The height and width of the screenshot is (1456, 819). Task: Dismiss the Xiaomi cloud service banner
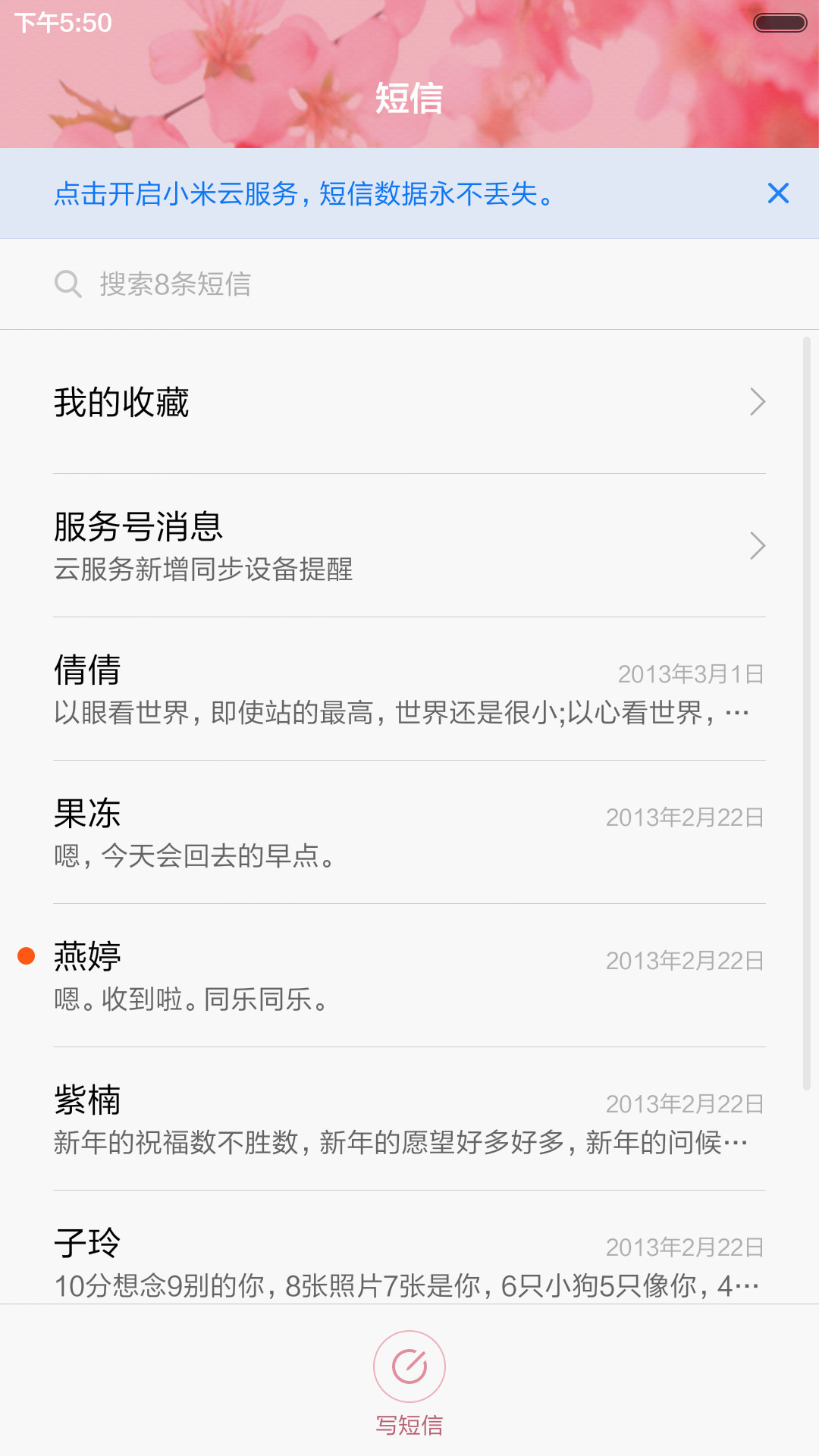[778, 193]
